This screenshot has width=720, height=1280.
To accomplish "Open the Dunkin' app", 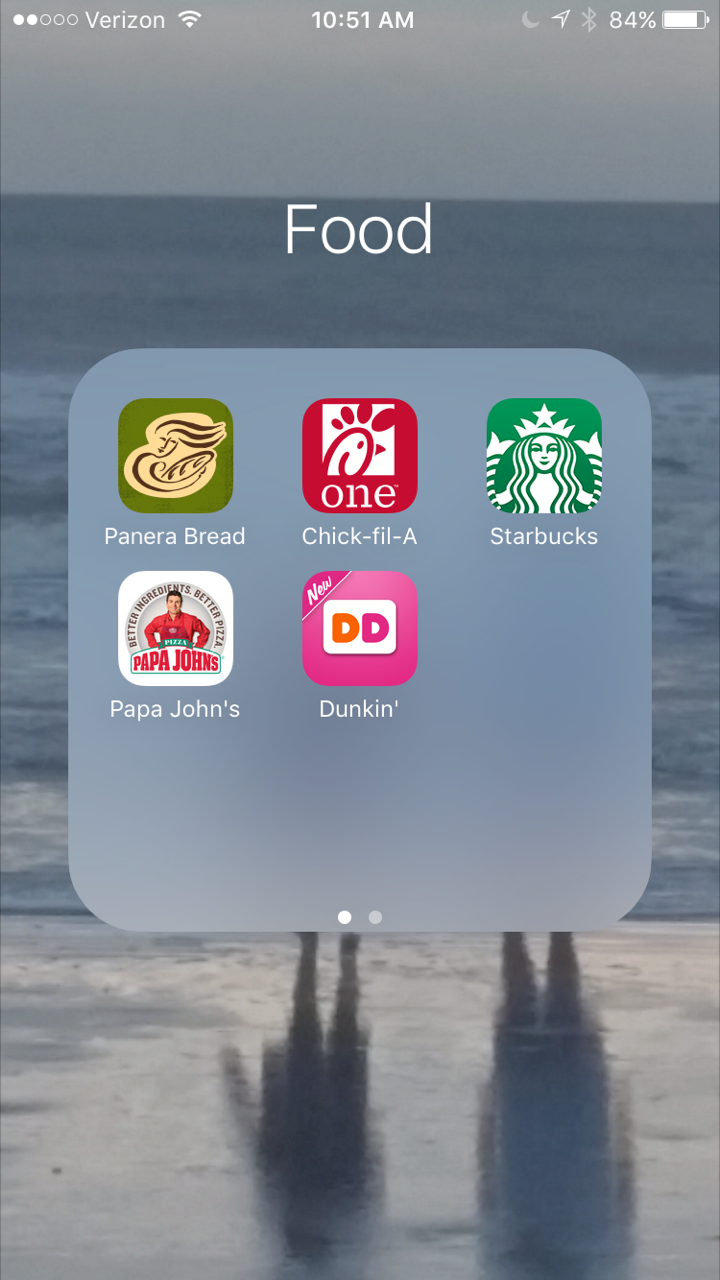I will 360,629.
